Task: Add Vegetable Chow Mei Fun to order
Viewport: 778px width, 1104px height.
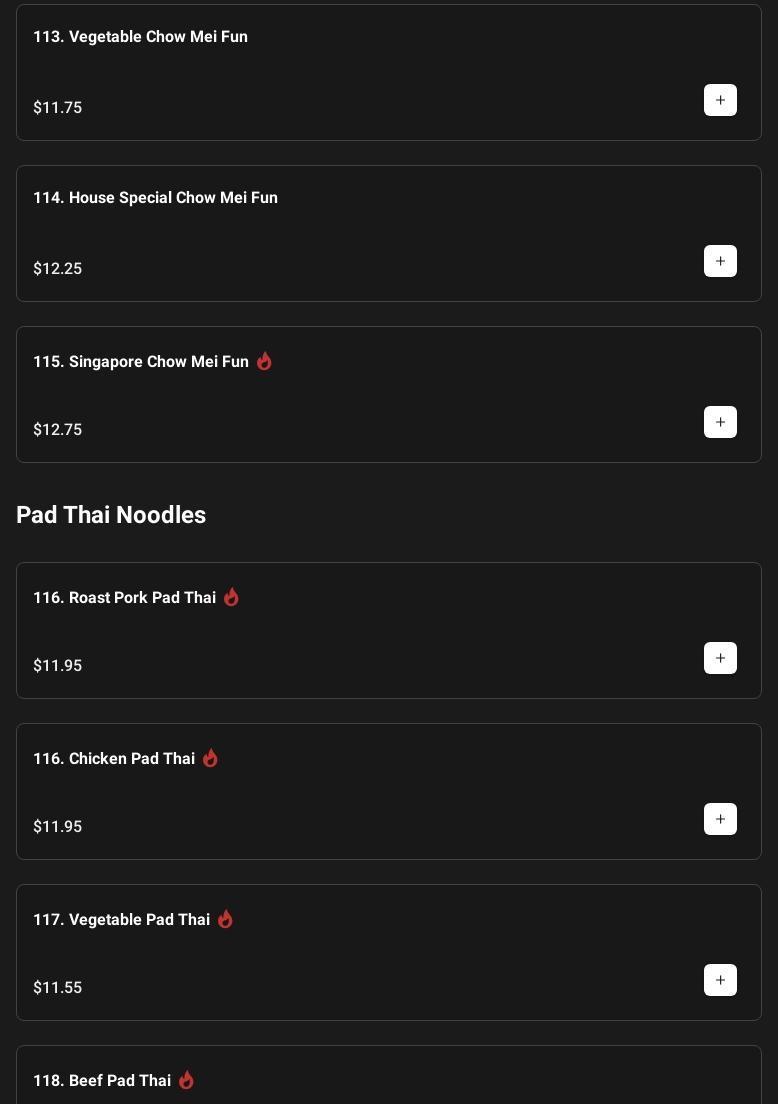Action: click(x=720, y=100)
